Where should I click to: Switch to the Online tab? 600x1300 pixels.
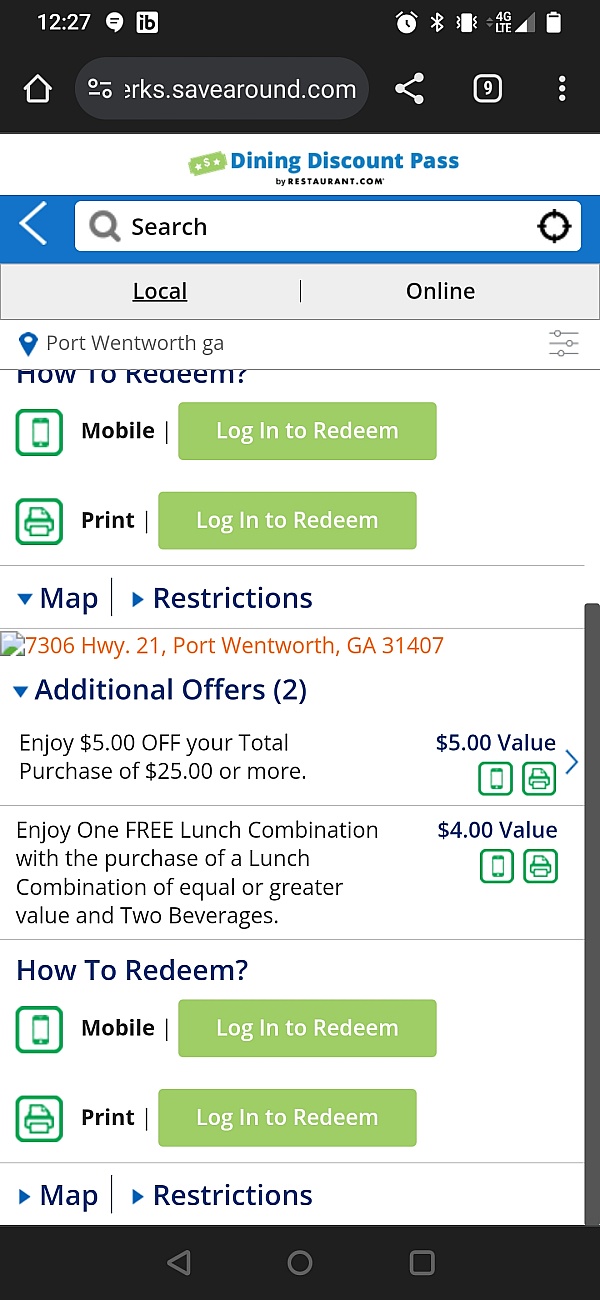(x=440, y=291)
